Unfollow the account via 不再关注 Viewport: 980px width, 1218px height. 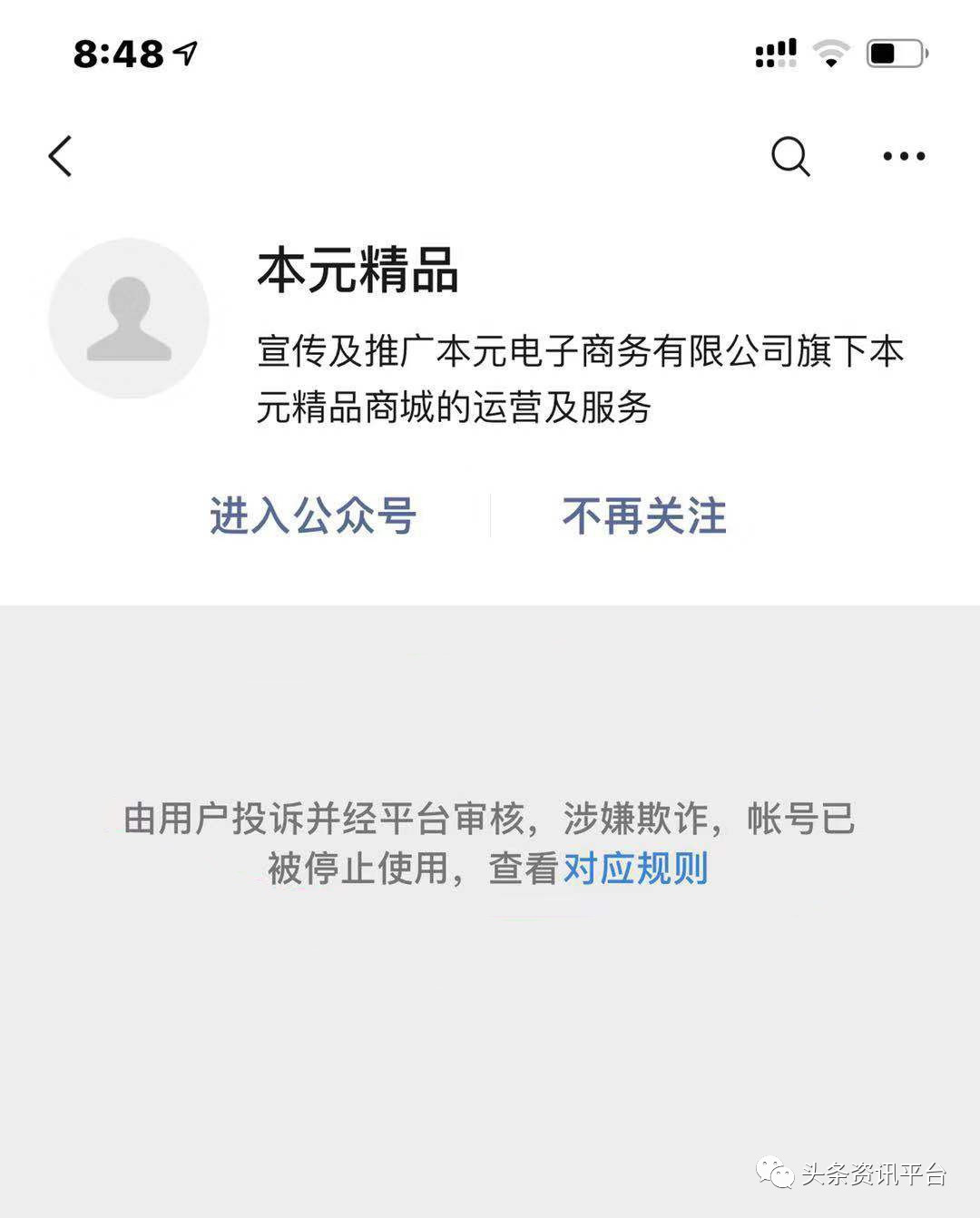[644, 516]
